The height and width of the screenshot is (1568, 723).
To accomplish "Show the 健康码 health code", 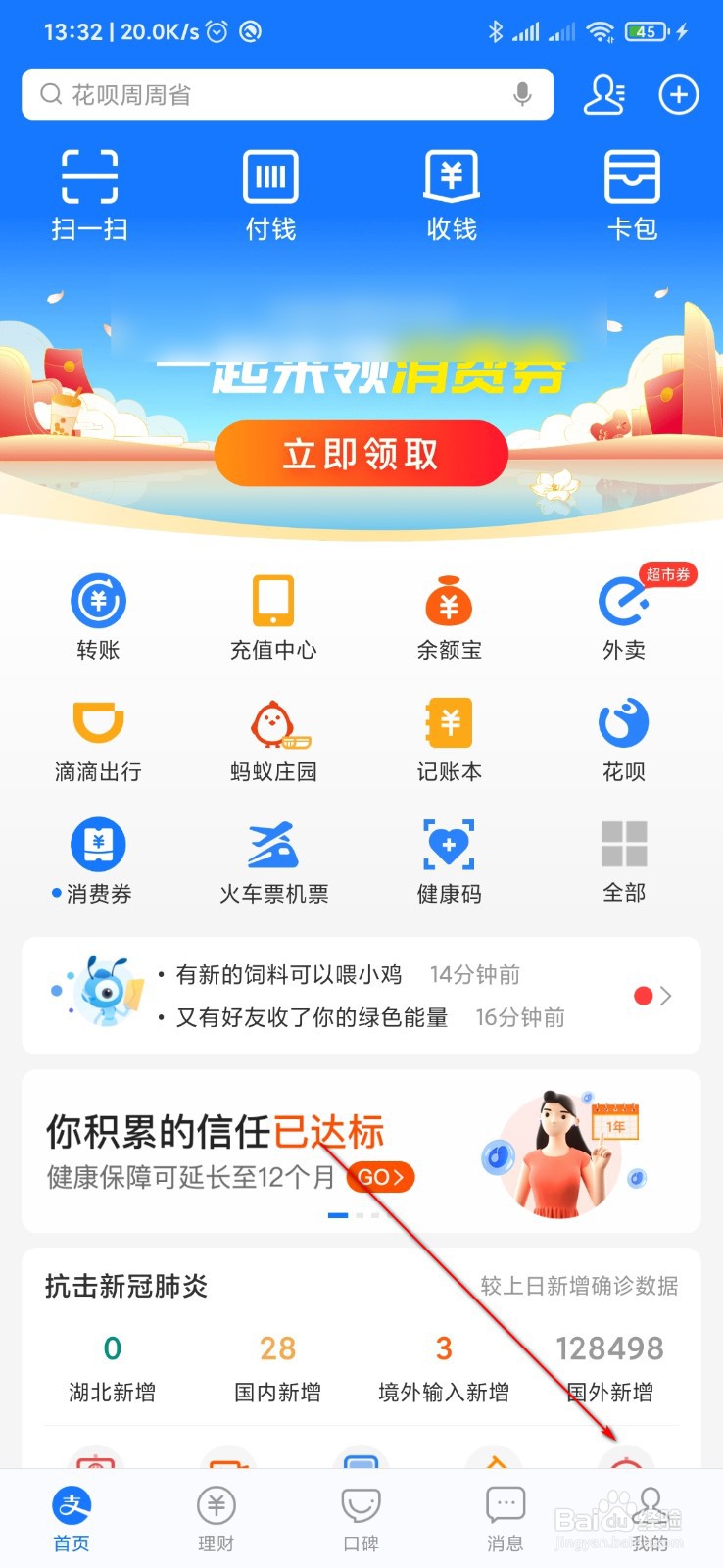I will [x=449, y=857].
